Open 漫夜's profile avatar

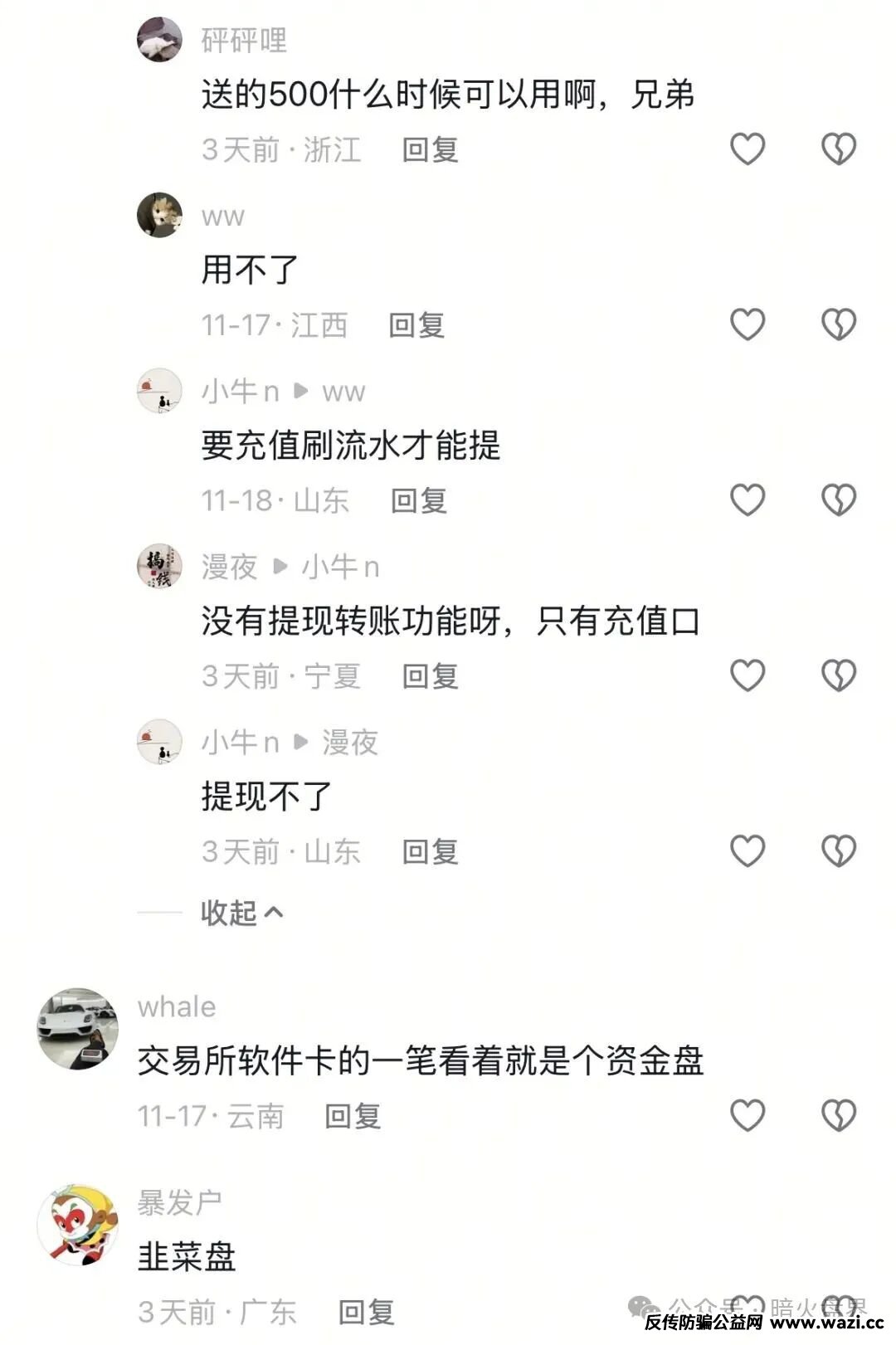click(159, 567)
